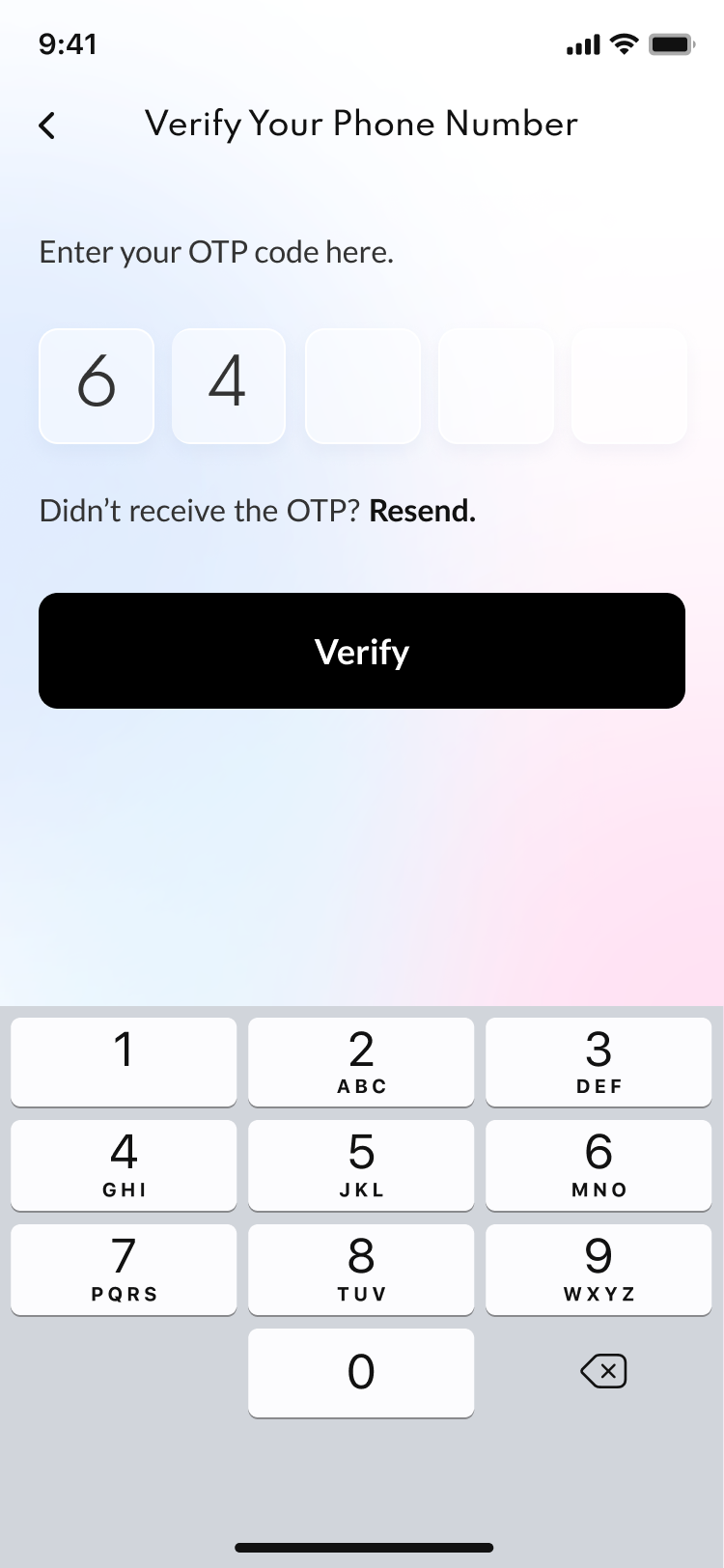The width and height of the screenshot is (724, 1568).
Task: Select the OTP box containing 4
Action: [229, 386]
